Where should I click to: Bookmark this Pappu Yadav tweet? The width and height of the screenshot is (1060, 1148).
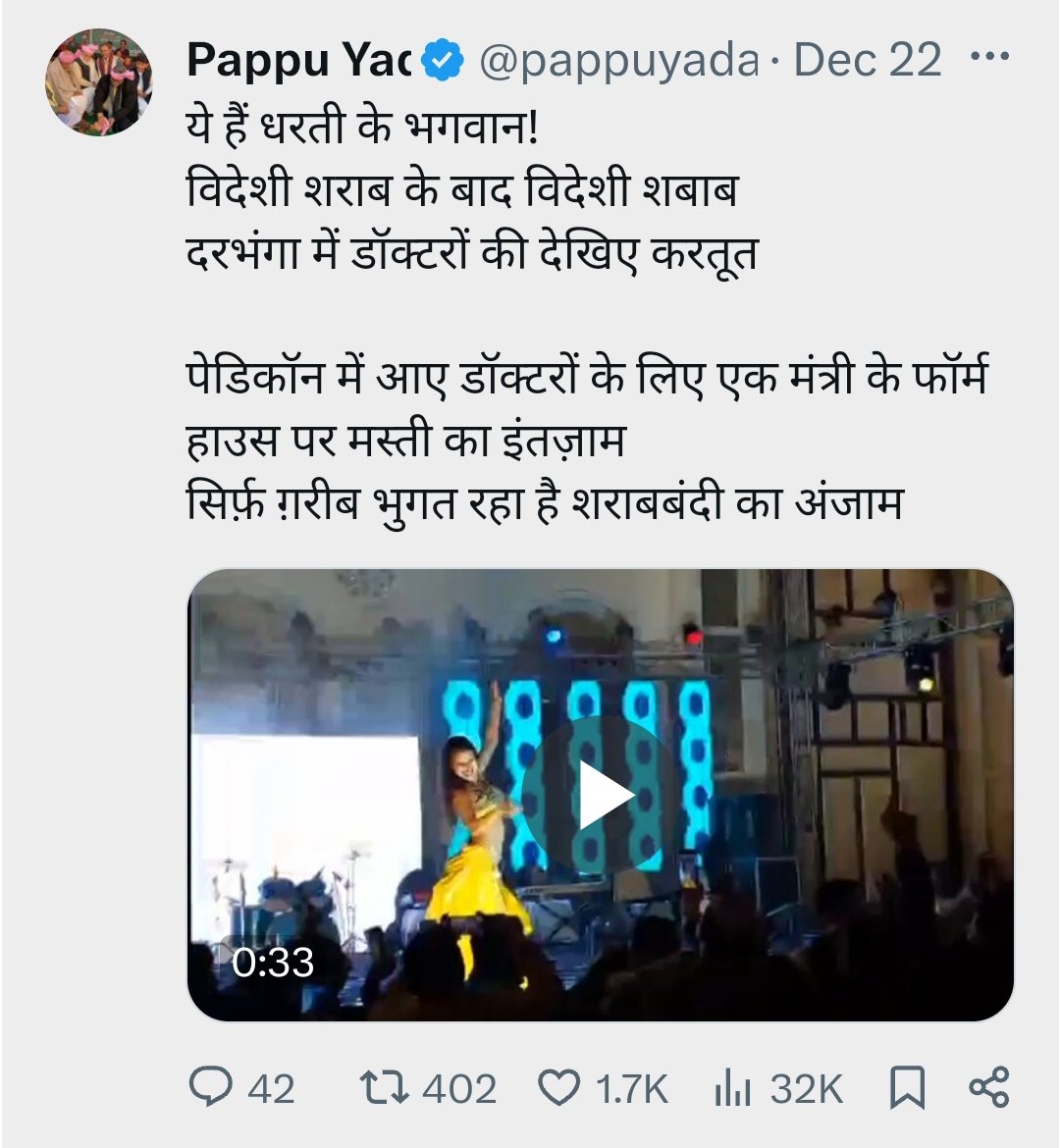[x=906, y=1088]
